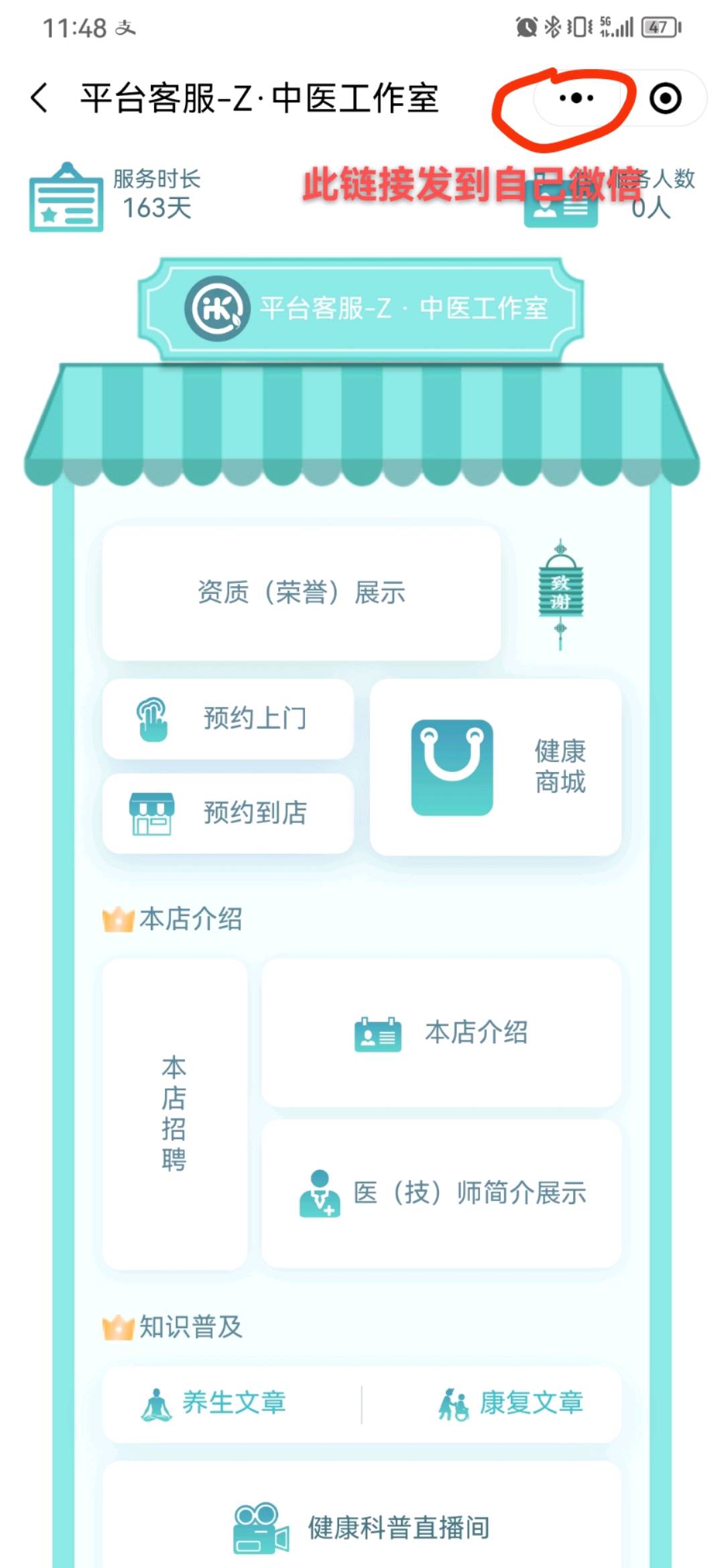Open the 本店招聘 card
724x1568 pixels.
click(174, 1113)
